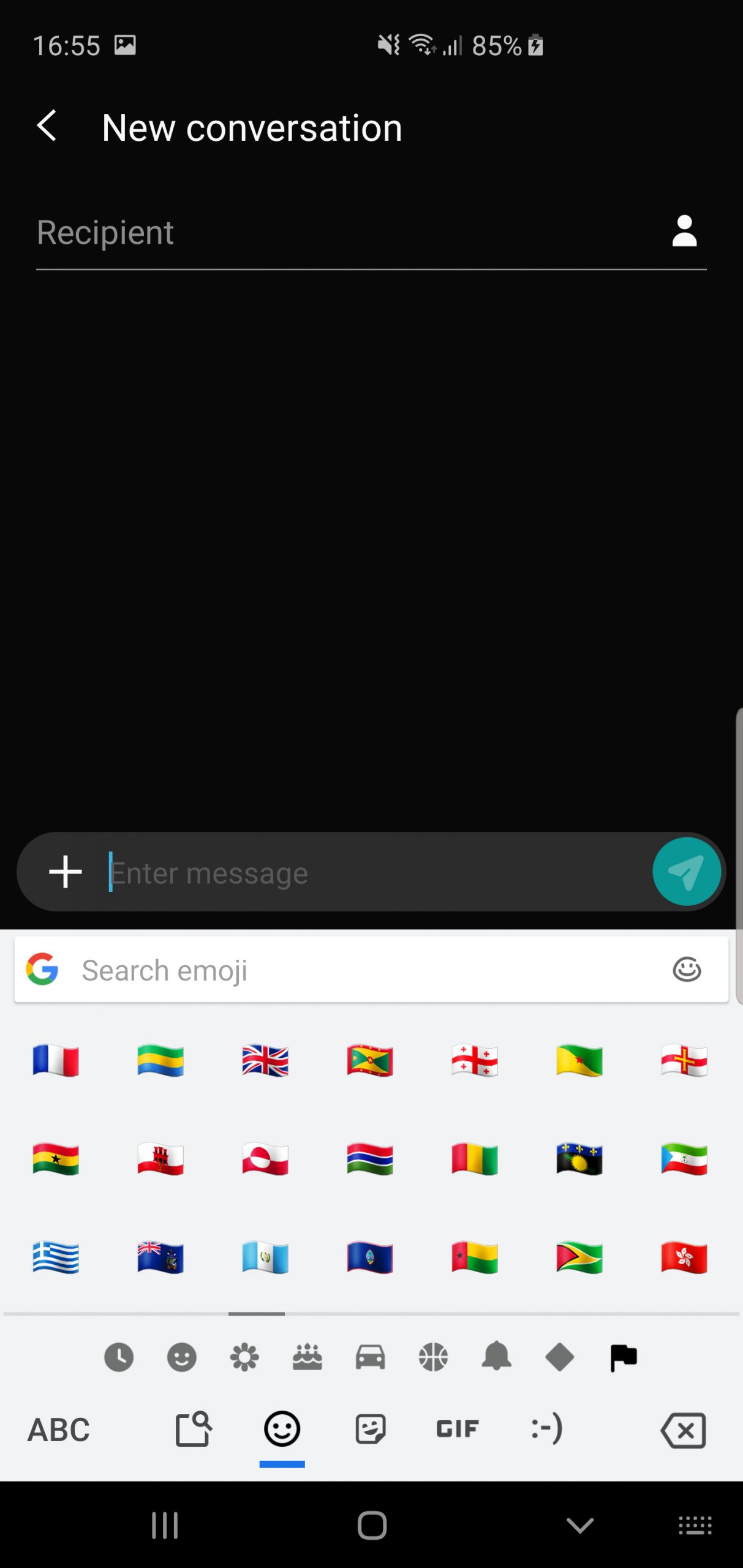Open the plus attachment menu
743x1568 pixels.
click(66, 872)
